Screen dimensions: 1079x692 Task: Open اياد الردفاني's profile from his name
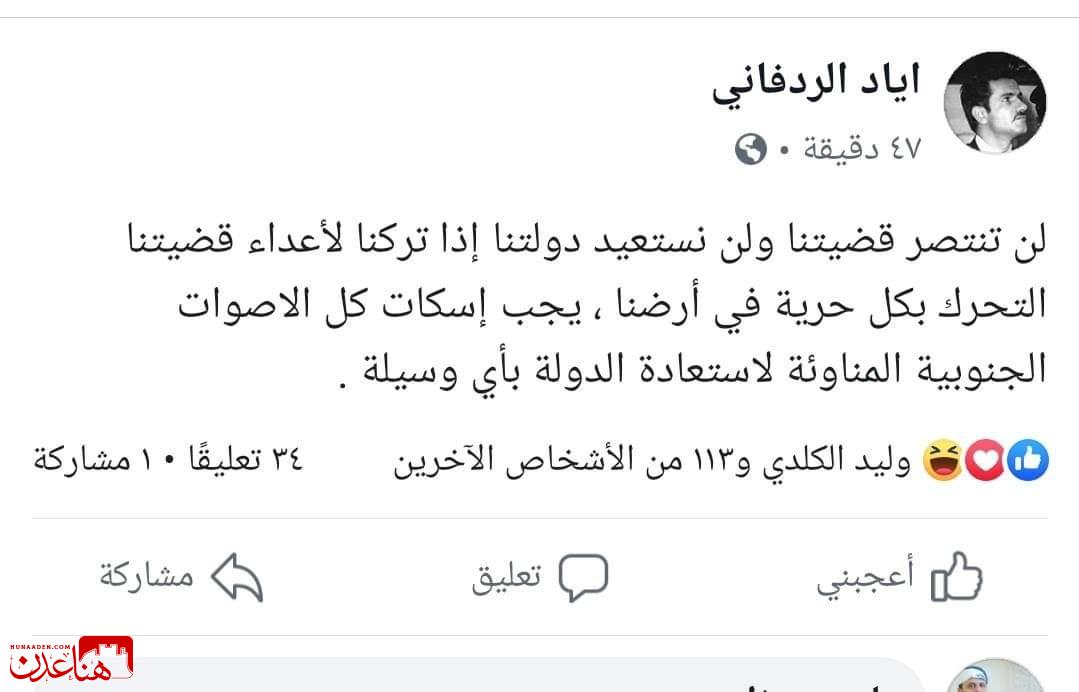(x=816, y=83)
